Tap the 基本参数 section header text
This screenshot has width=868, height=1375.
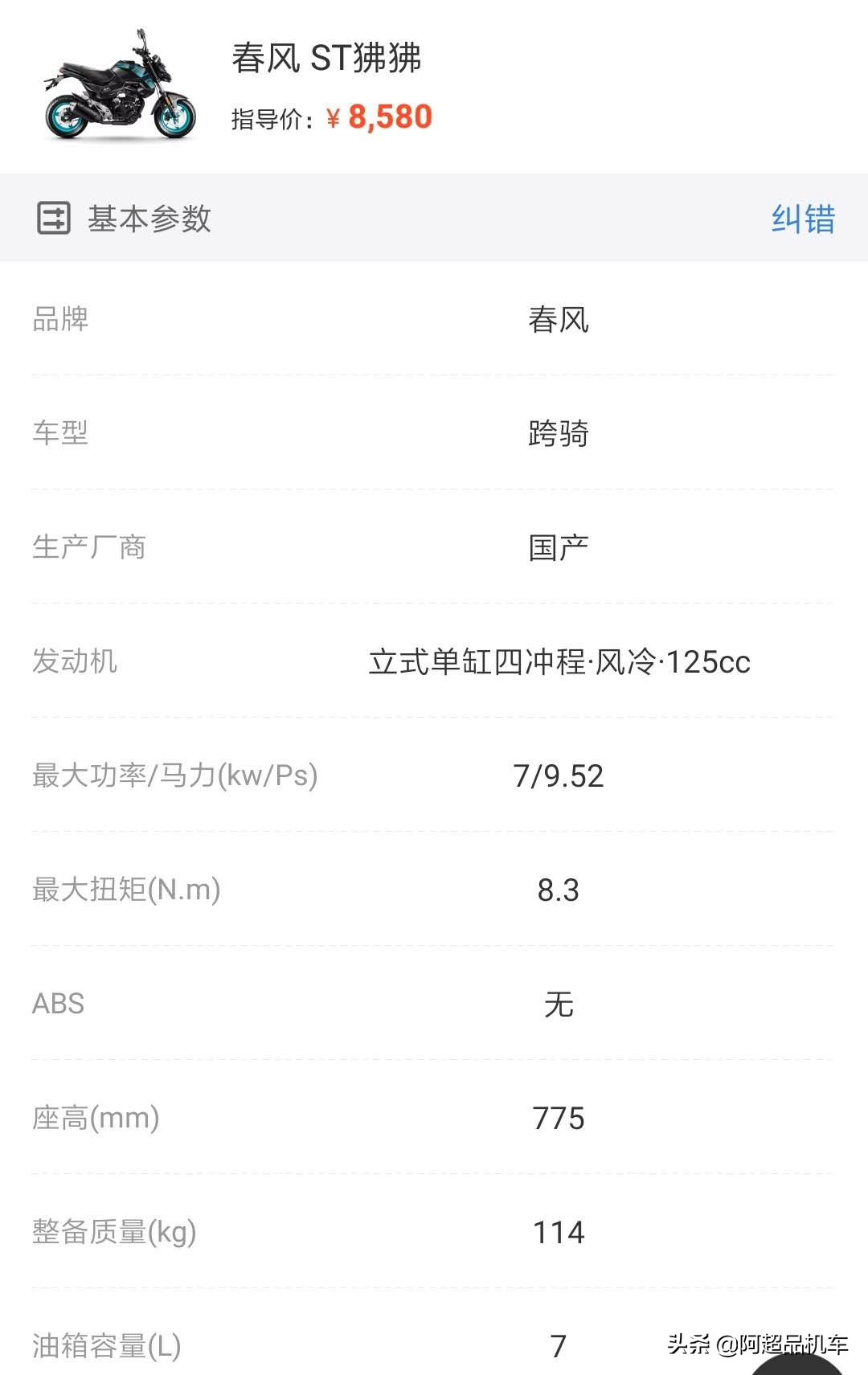(149, 219)
